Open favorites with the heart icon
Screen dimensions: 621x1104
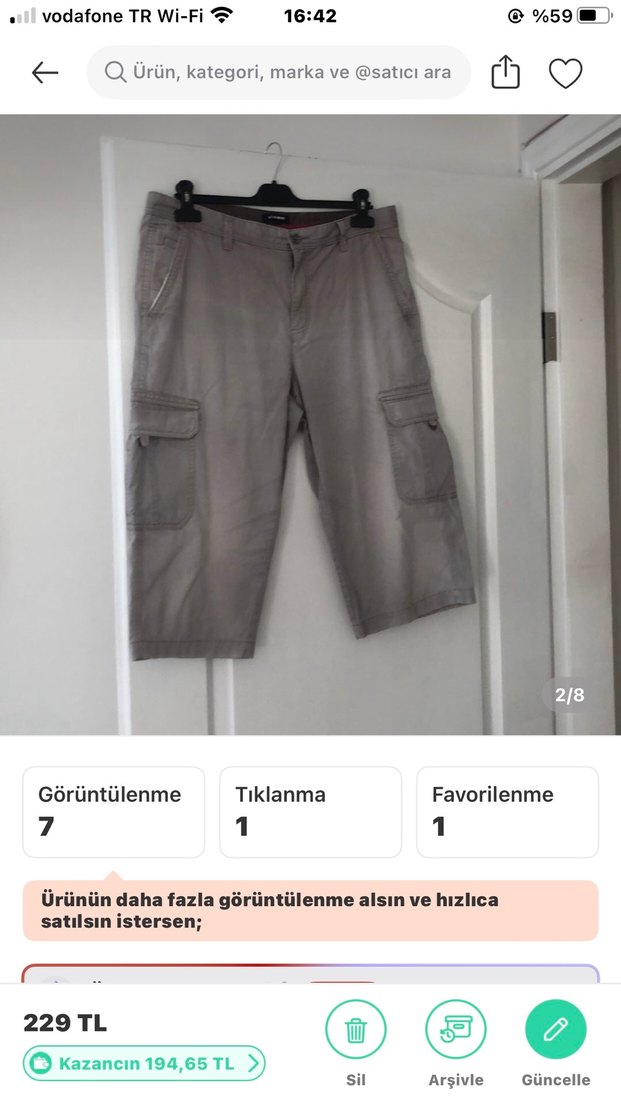[x=565, y=73]
